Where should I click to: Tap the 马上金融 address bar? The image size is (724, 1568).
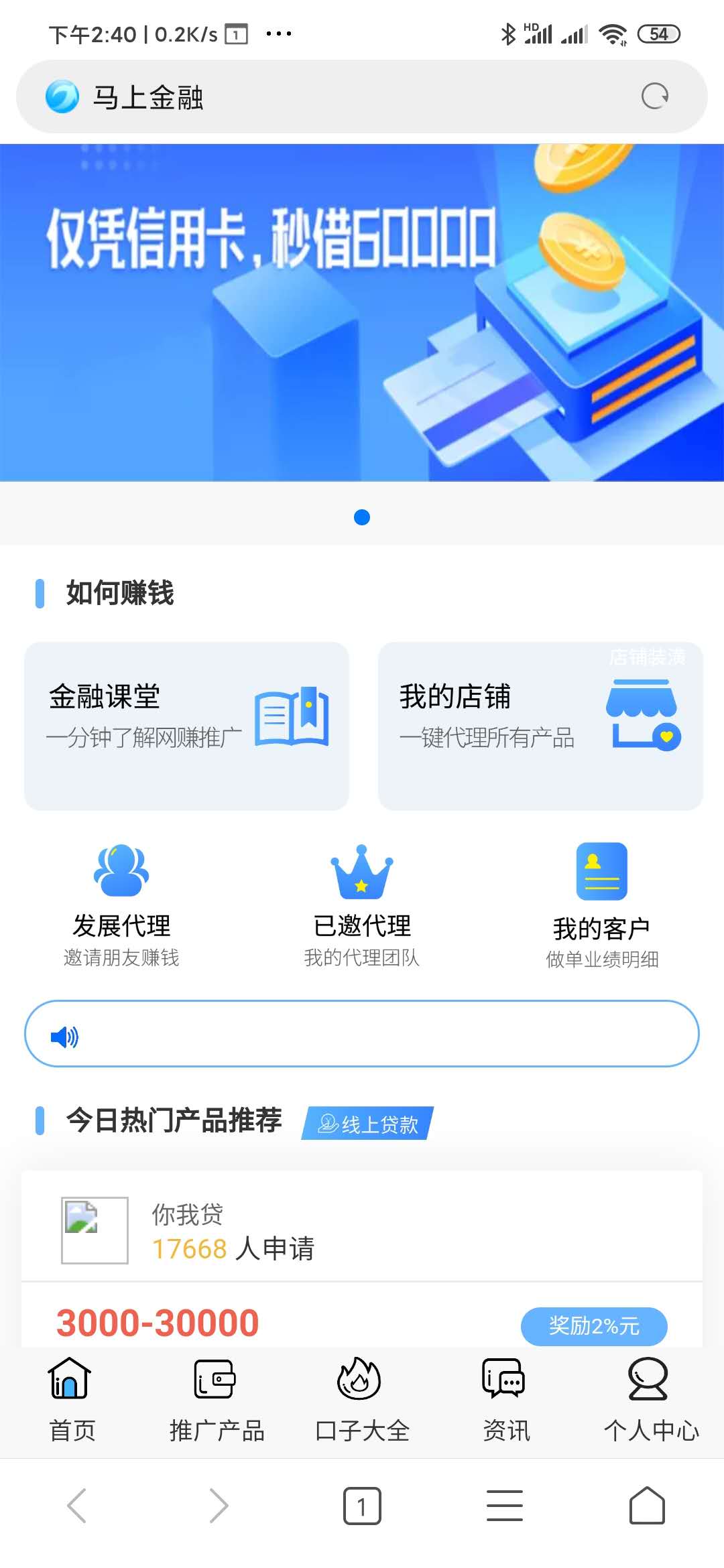[x=335, y=96]
